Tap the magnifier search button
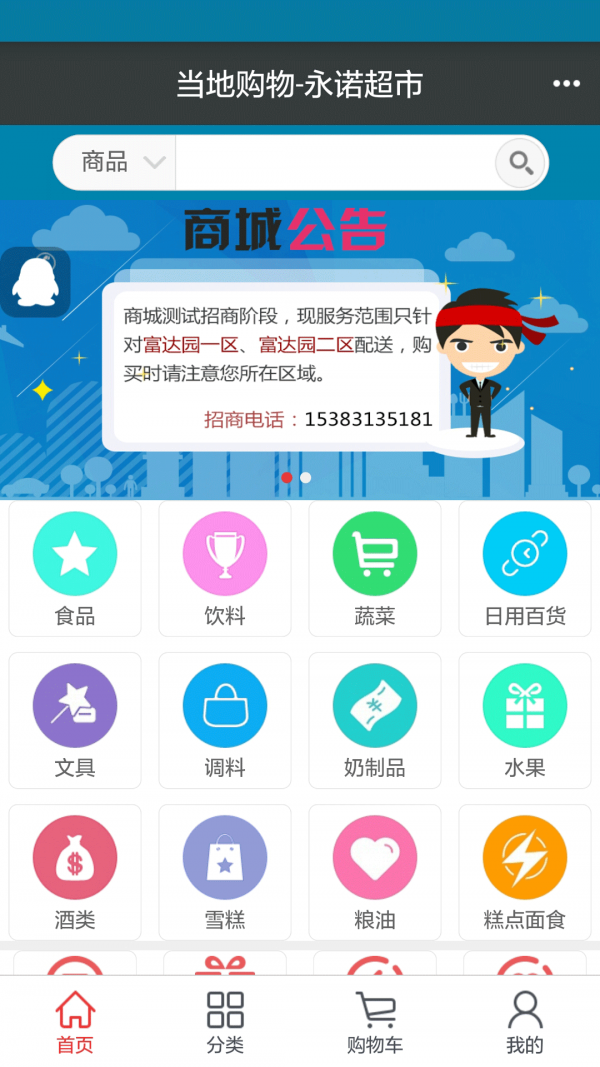 click(520, 162)
